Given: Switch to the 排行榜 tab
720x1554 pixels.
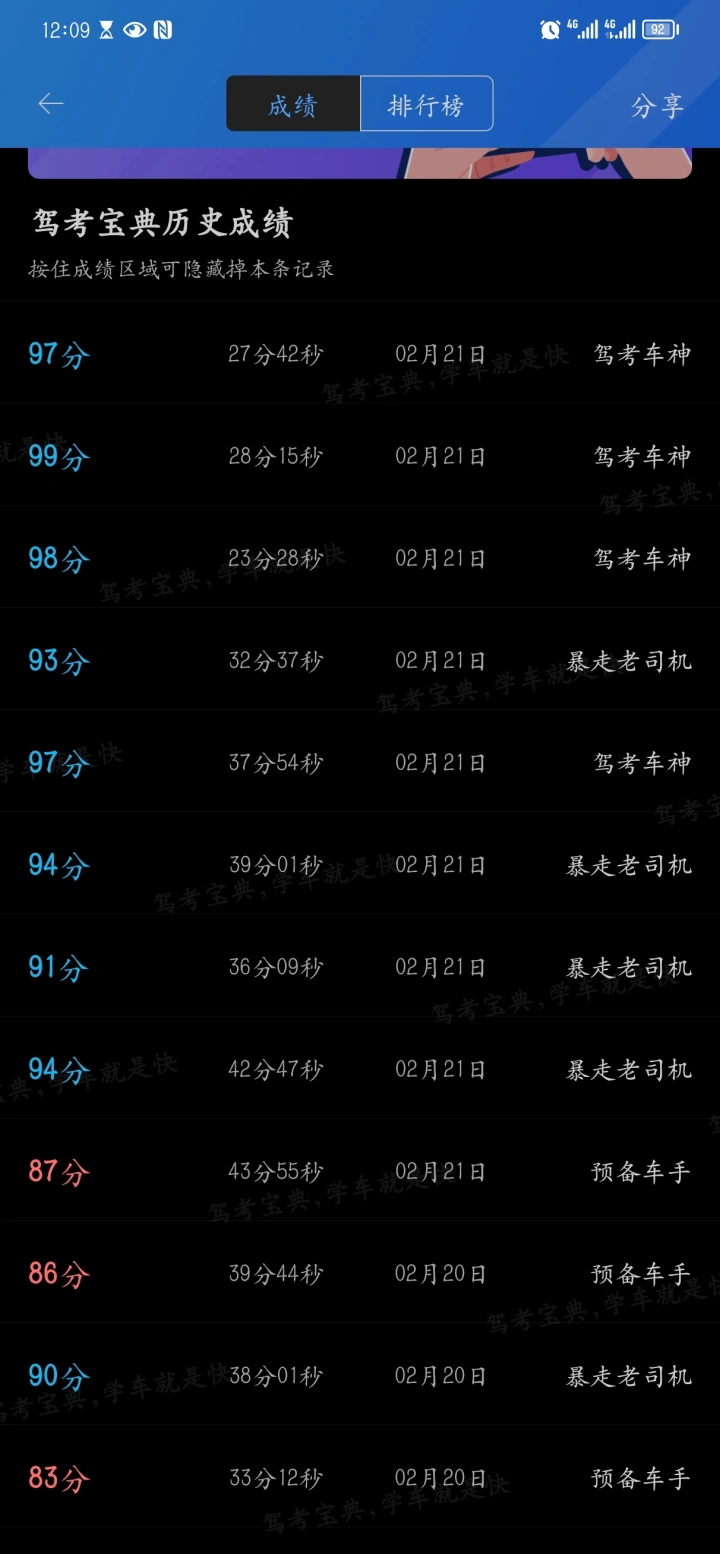Looking at the screenshot, I should tap(426, 104).
